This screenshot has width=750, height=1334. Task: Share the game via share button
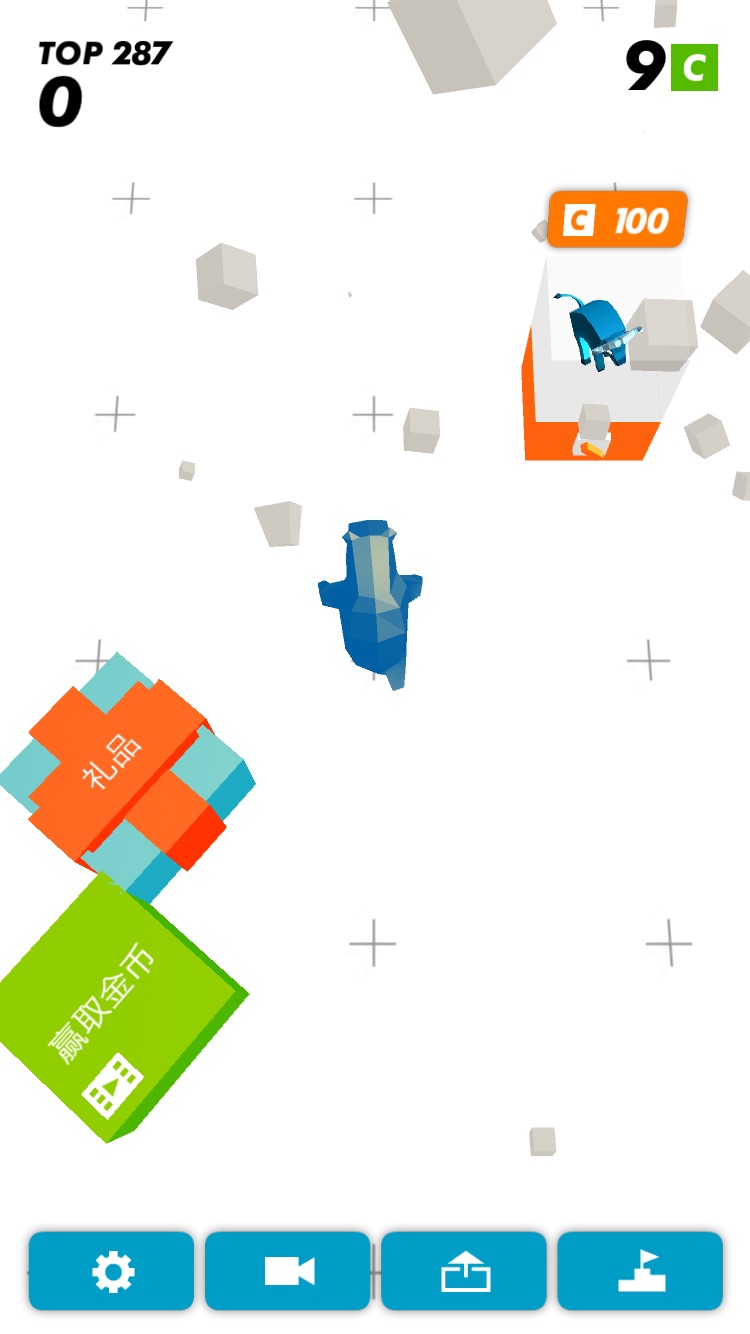(464, 1271)
